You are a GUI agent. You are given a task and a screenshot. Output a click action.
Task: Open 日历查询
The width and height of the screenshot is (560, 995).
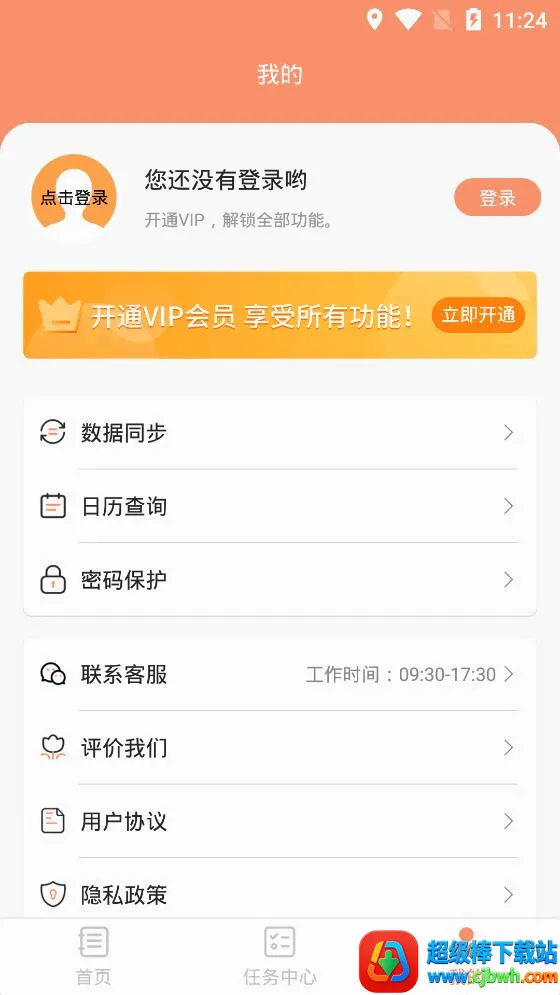coord(280,506)
